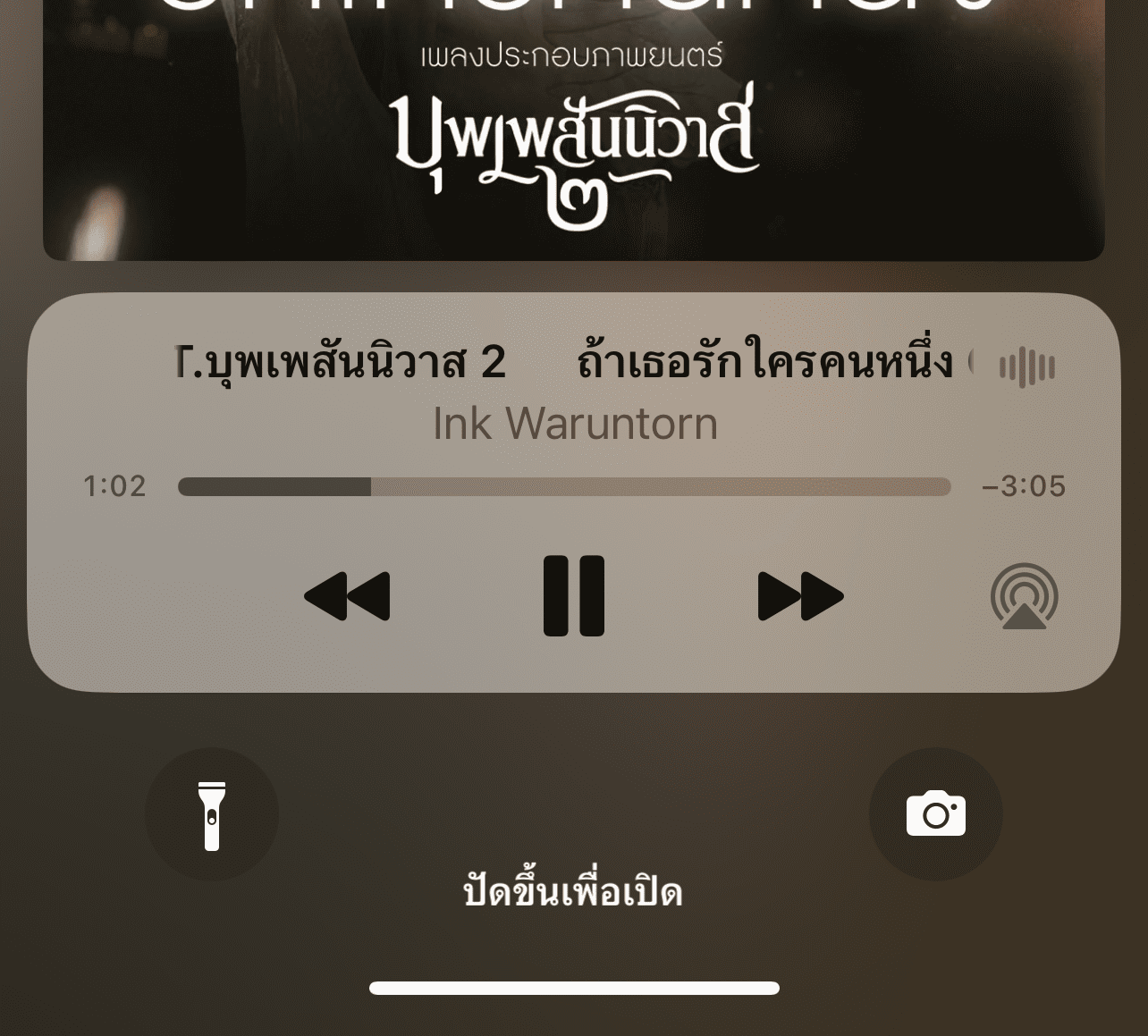Skip back to the previous track
1148x1036 pixels.
click(x=347, y=596)
